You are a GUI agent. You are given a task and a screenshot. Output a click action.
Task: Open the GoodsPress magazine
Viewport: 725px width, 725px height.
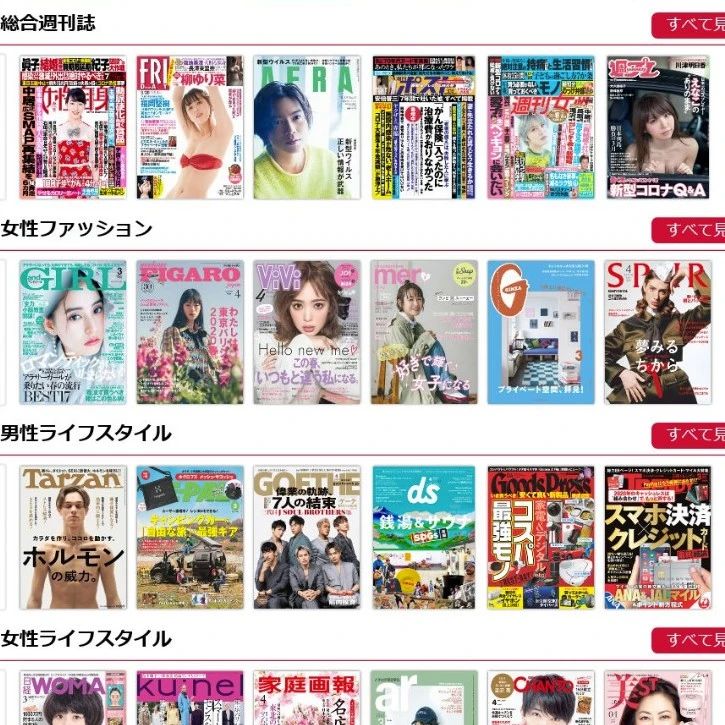(x=540, y=538)
